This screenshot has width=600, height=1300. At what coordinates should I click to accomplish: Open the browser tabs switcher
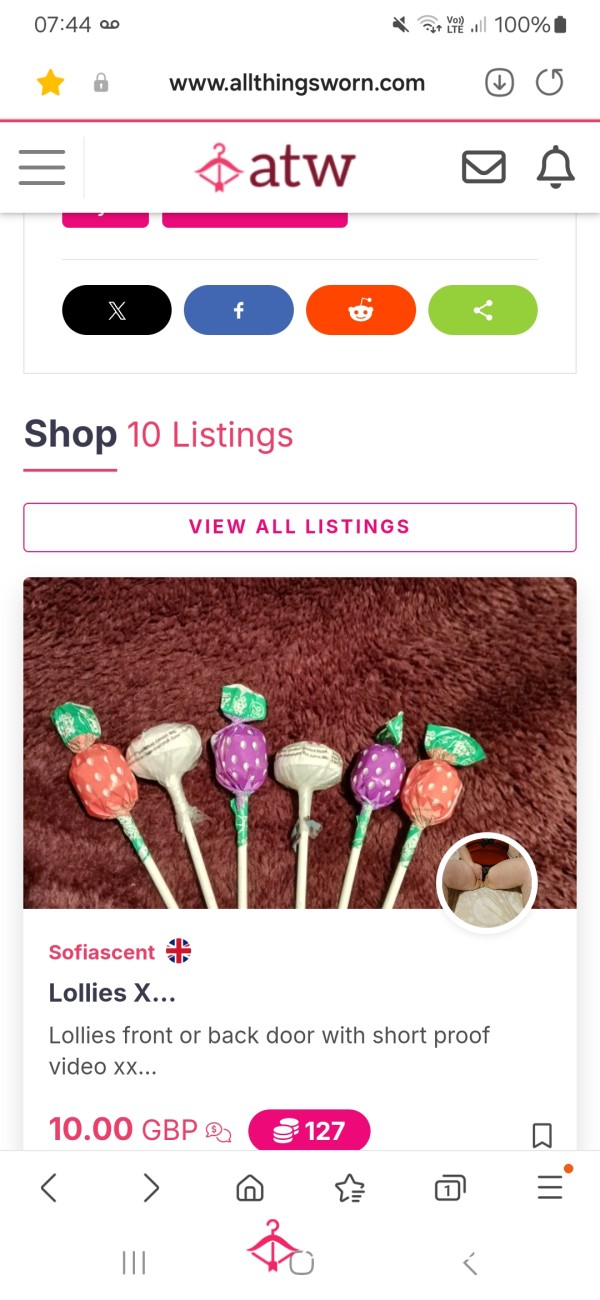click(x=450, y=1188)
